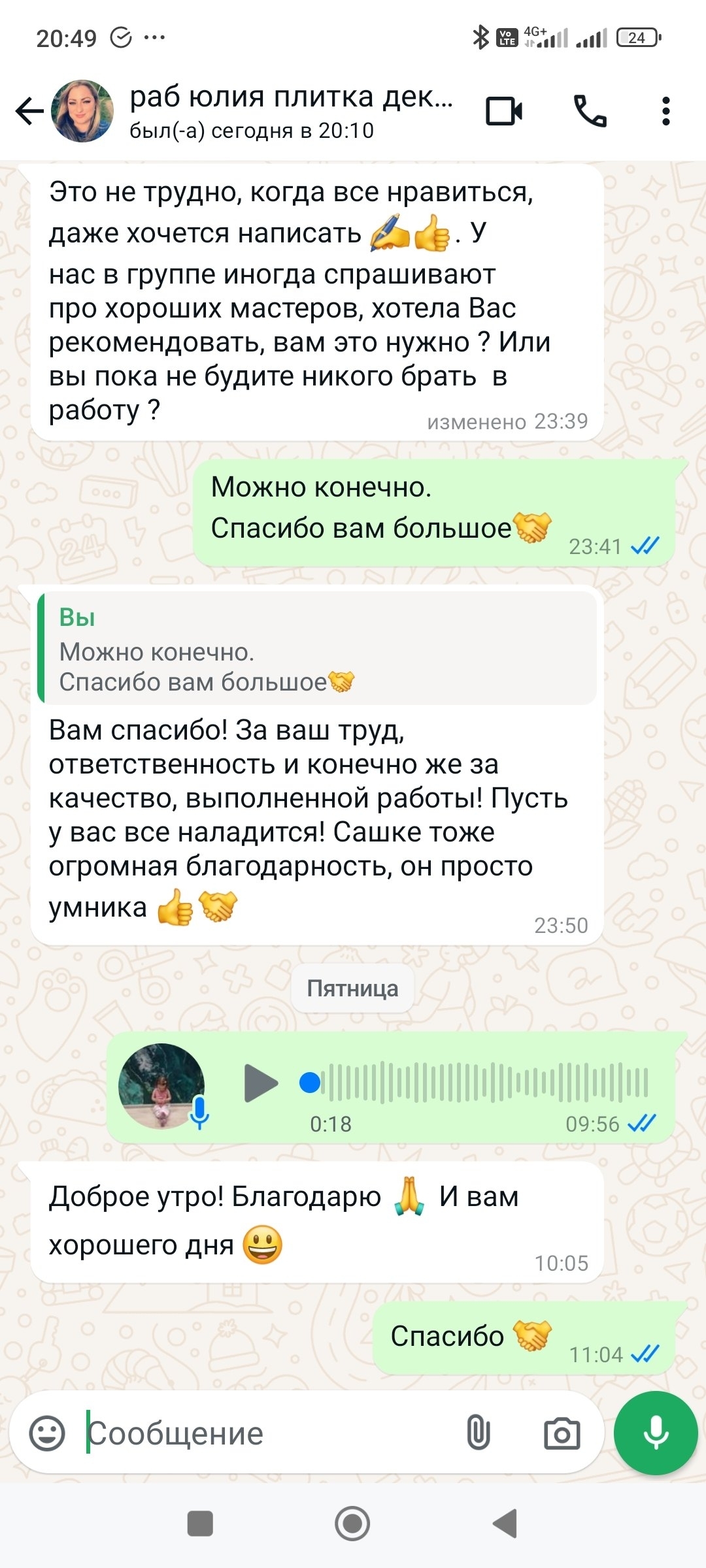Image resolution: width=706 pixels, height=1568 pixels.
Task: Open recent apps from navigation bar
Action: (200, 1524)
